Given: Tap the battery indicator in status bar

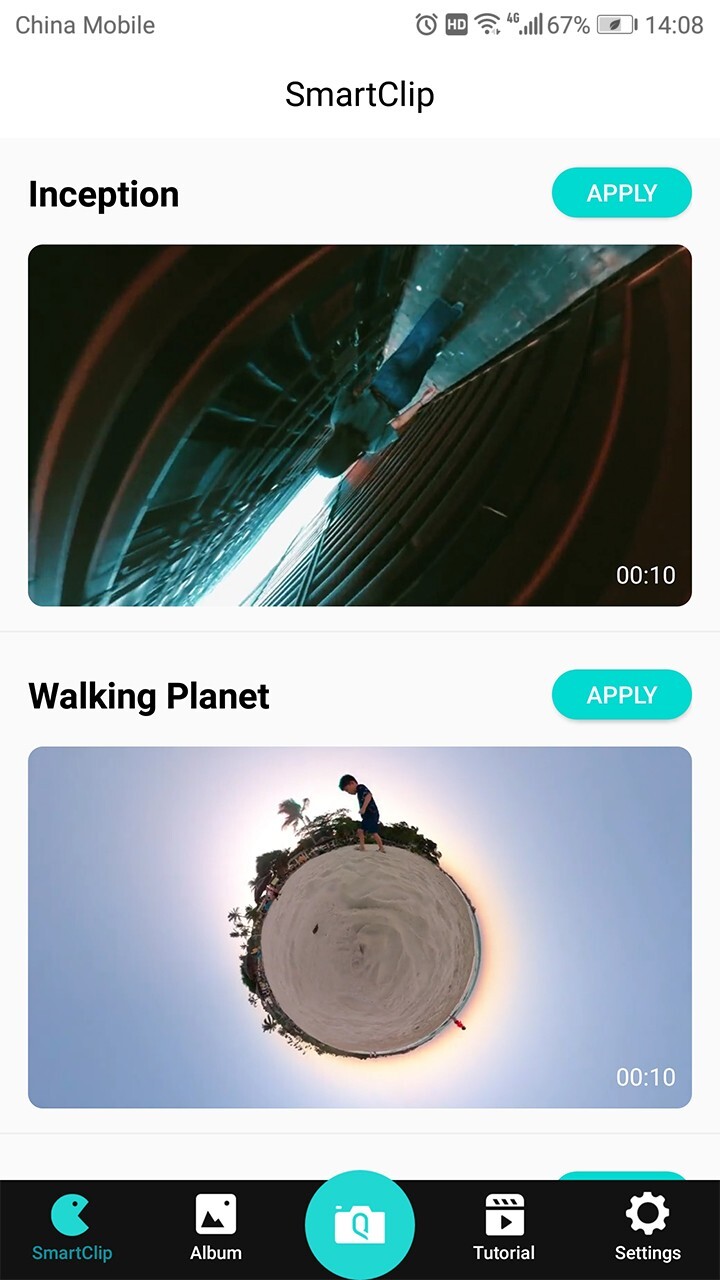Looking at the screenshot, I should (x=615, y=24).
